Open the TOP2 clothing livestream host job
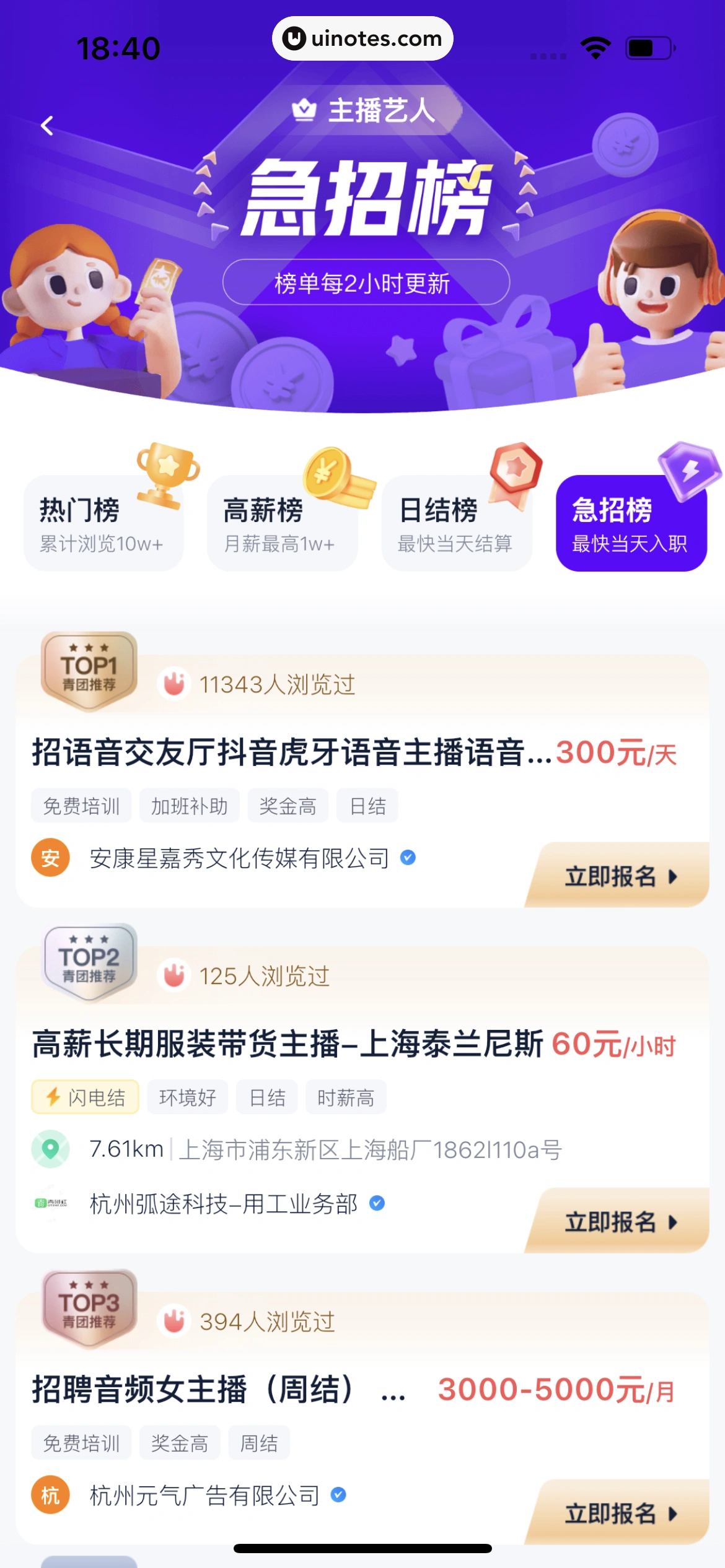The image size is (725, 1568). [288, 1045]
